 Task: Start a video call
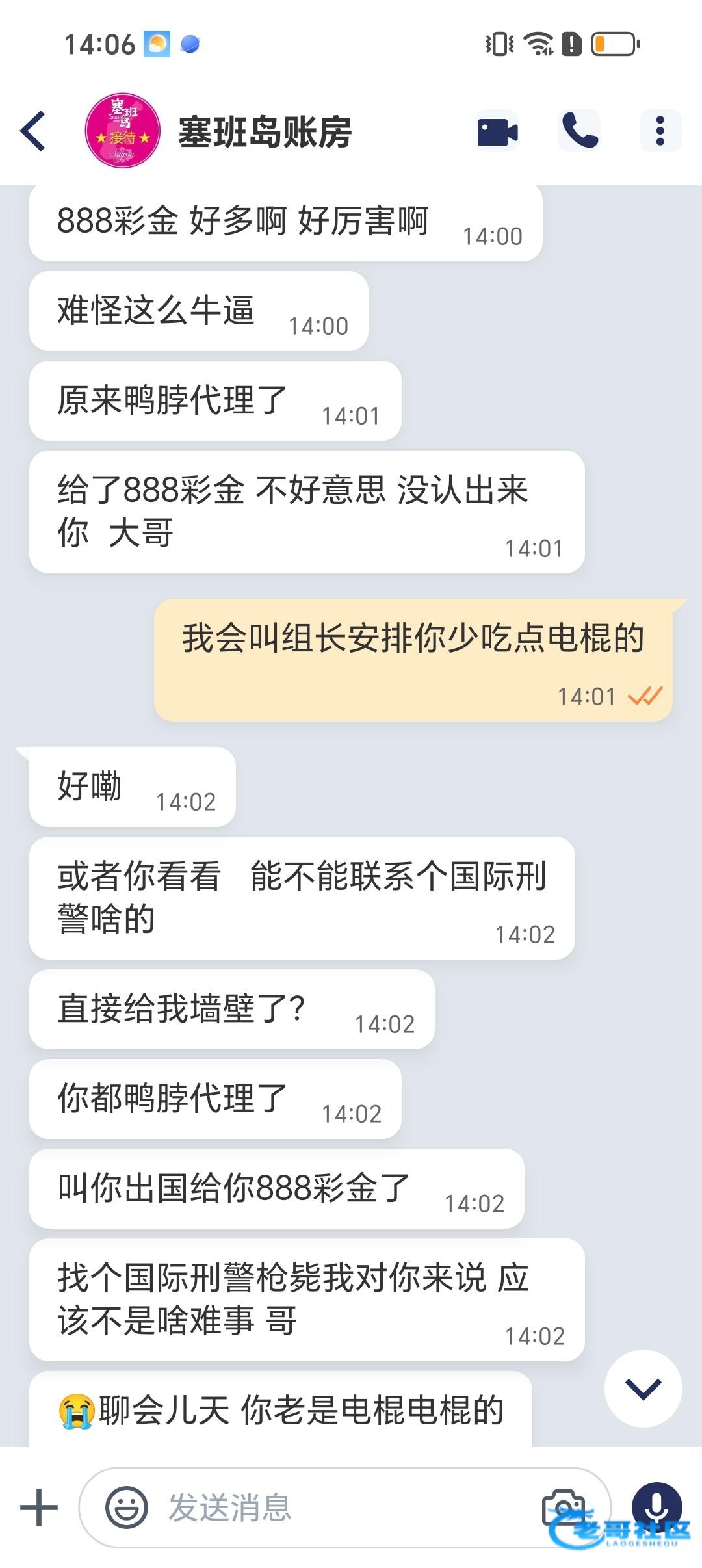(x=497, y=131)
